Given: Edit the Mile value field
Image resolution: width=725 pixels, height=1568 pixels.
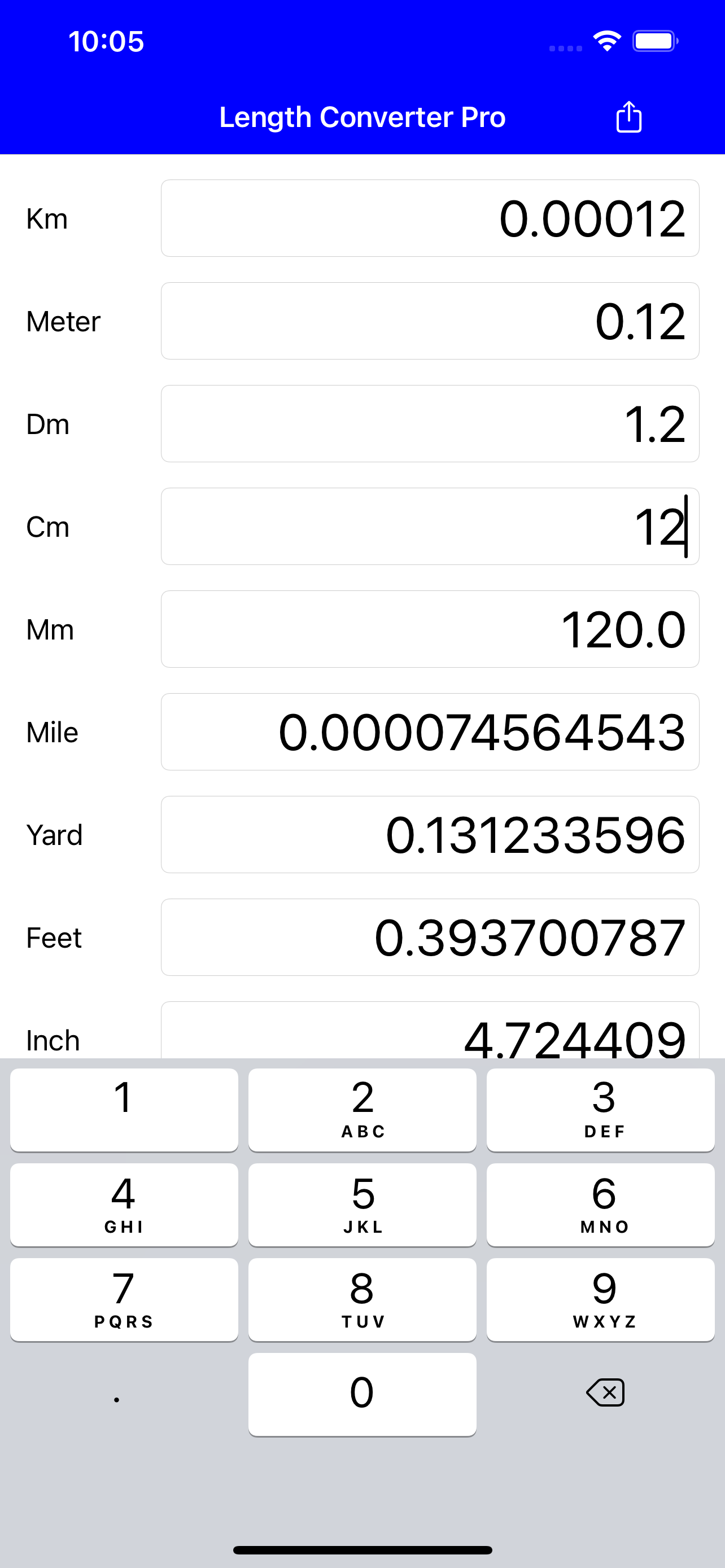Looking at the screenshot, I should (430, 732).
